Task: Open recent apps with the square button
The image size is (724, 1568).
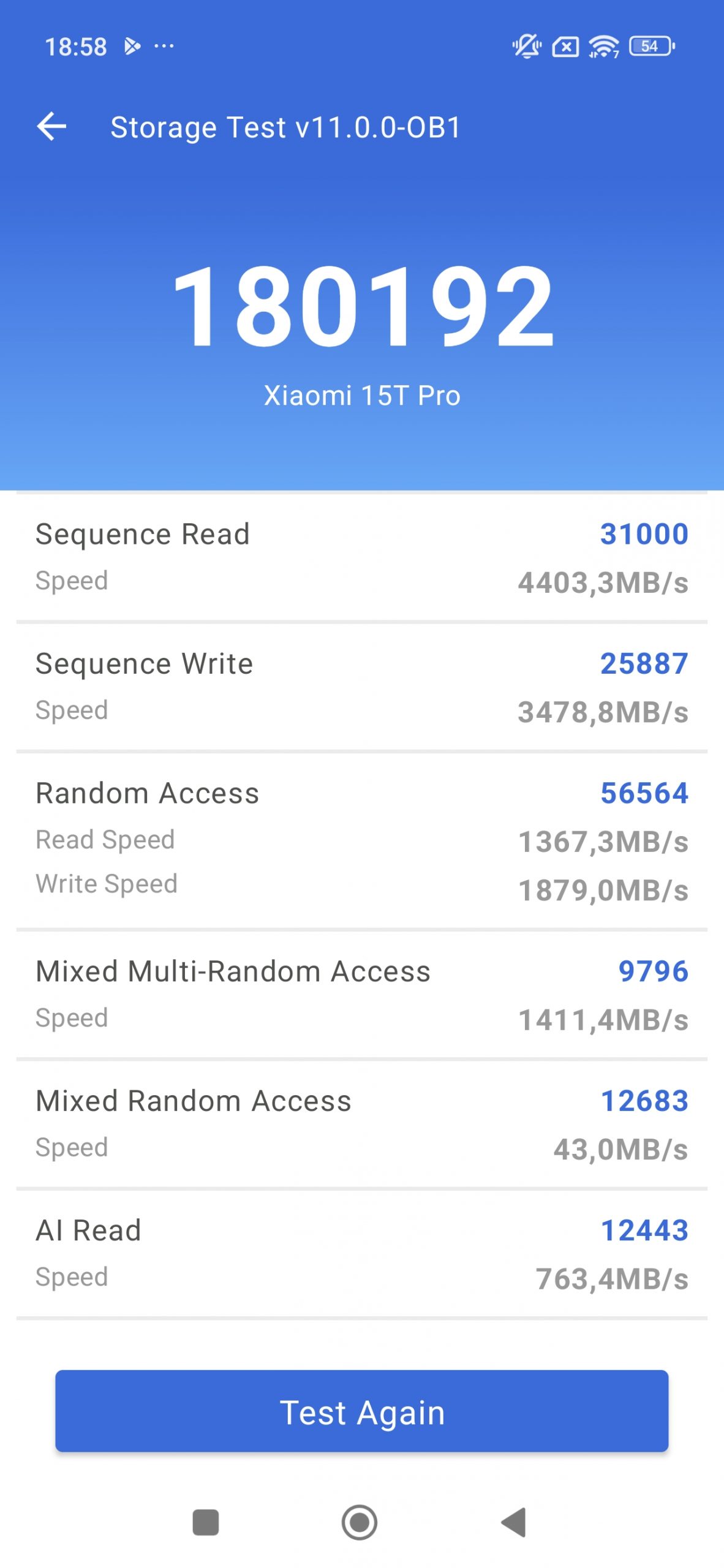Action: point(206,1523)
